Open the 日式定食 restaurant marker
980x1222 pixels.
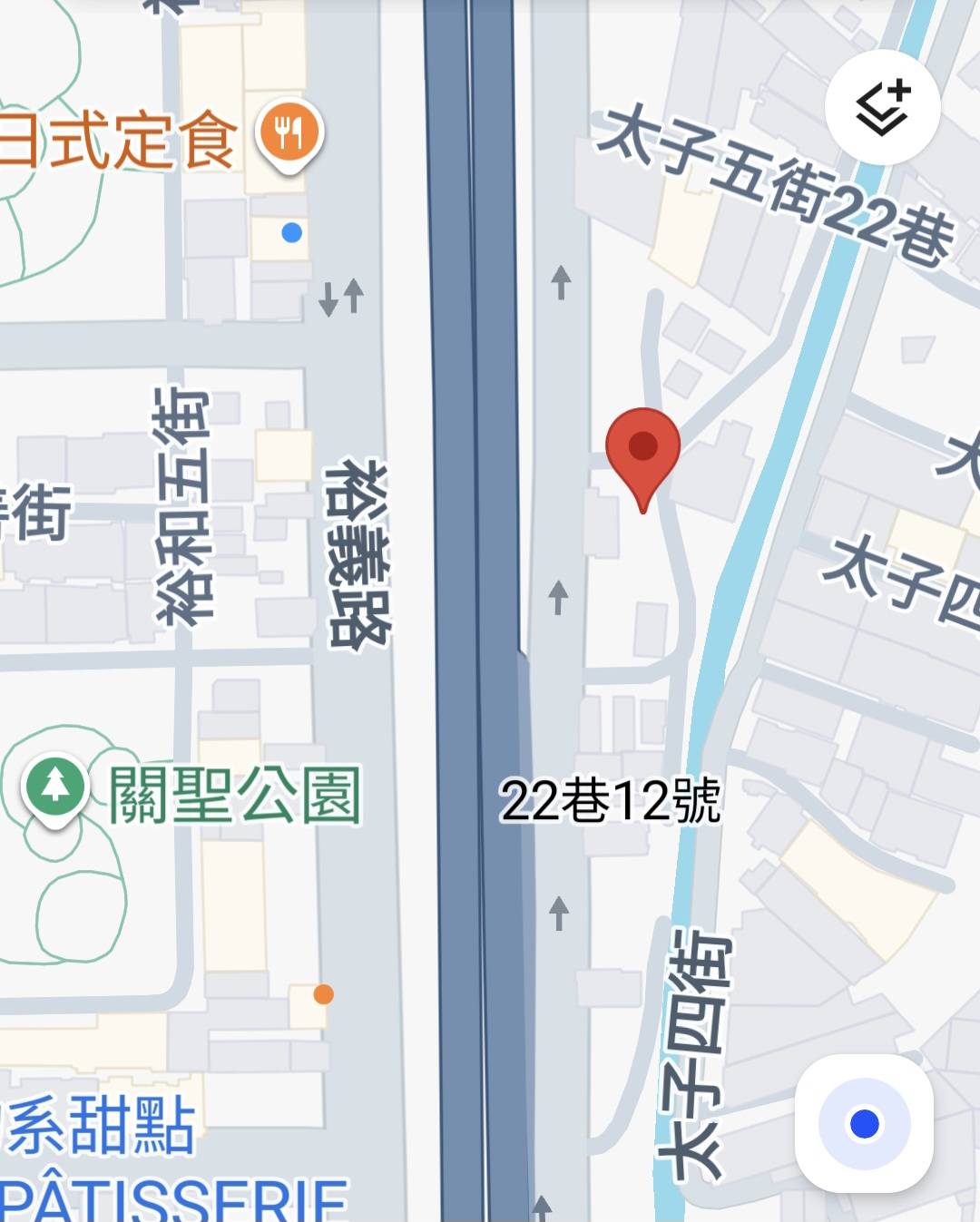(289, 134)
